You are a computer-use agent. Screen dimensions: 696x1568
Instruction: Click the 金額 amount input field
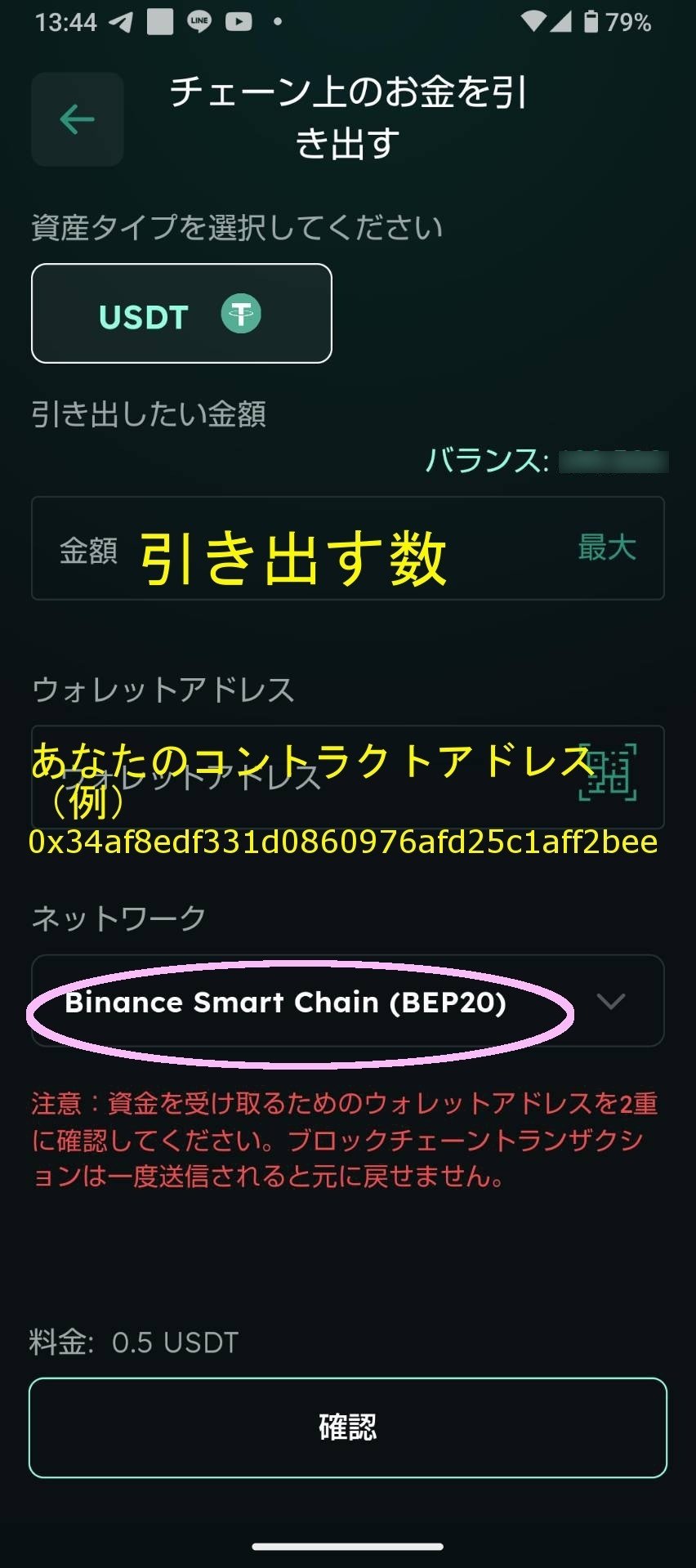(88, 548)
